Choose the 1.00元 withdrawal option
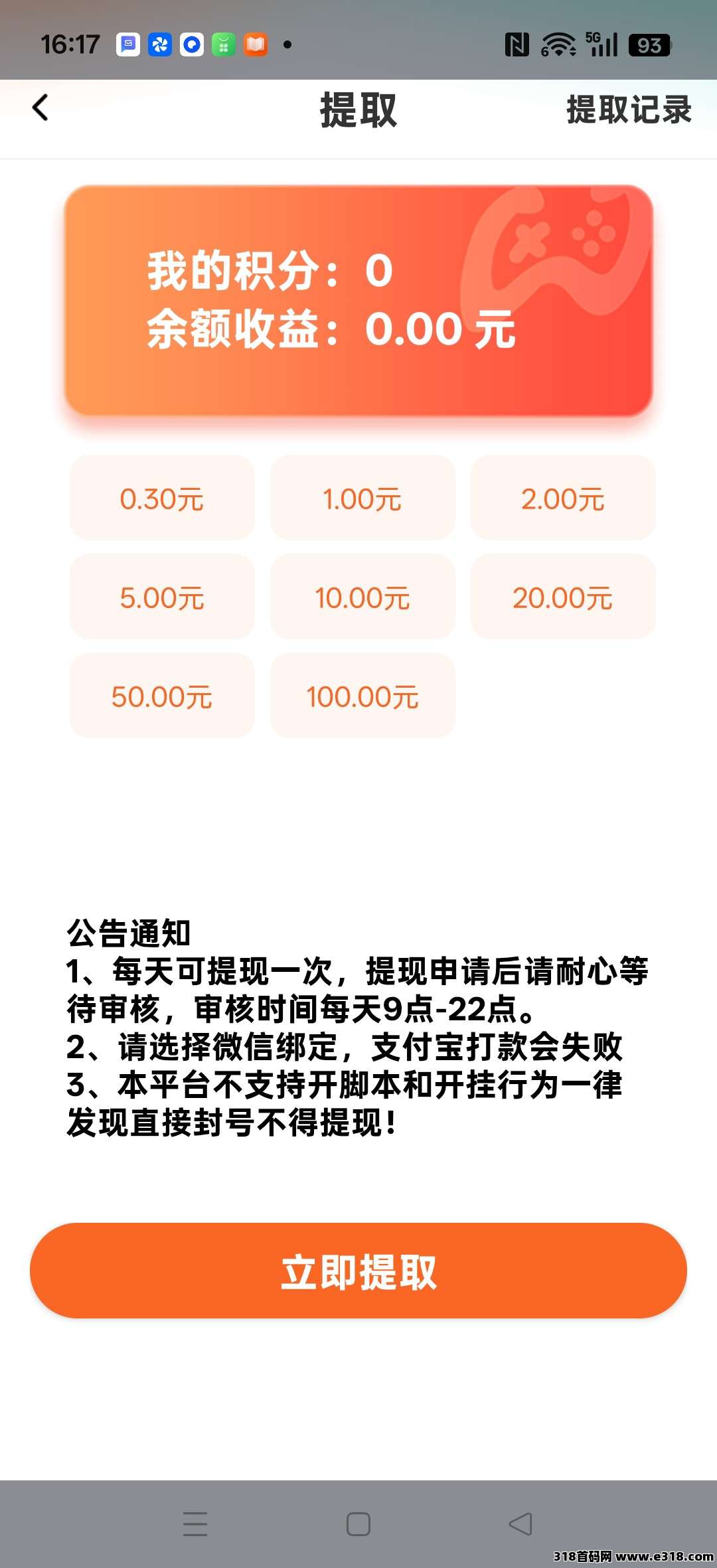The width and height of the screenshot is (717, 1568). coord(362,499)
